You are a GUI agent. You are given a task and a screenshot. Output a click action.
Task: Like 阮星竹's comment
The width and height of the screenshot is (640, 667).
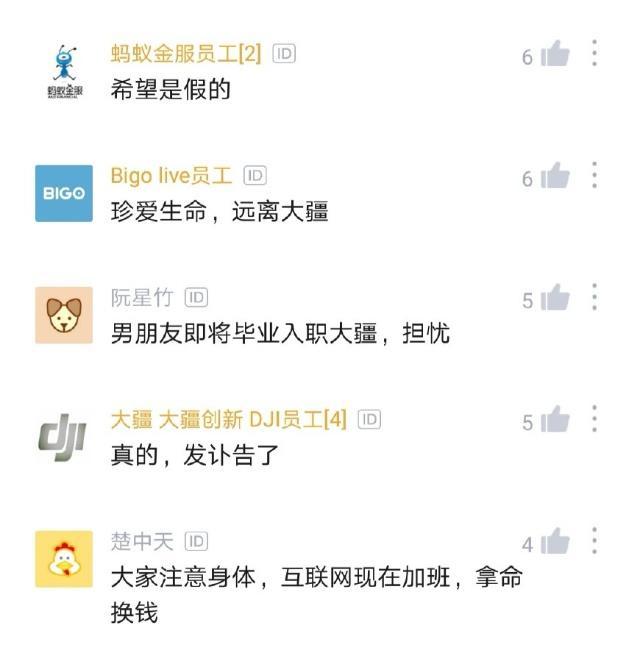click(x=555, y=299)
